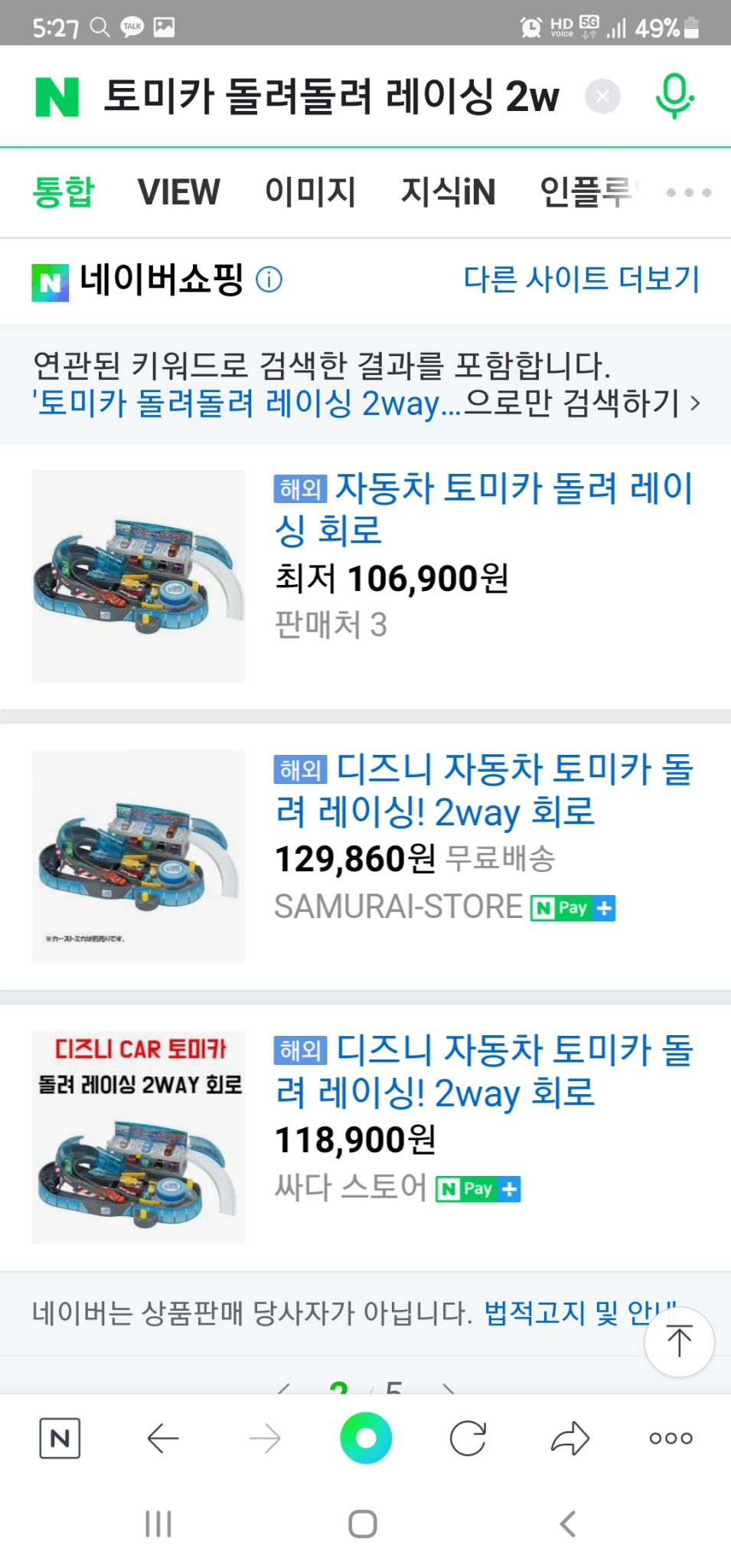731x1568 pixels.
Task: Tap the green home circle in bottom toolbar
Action: [366, 1438]
